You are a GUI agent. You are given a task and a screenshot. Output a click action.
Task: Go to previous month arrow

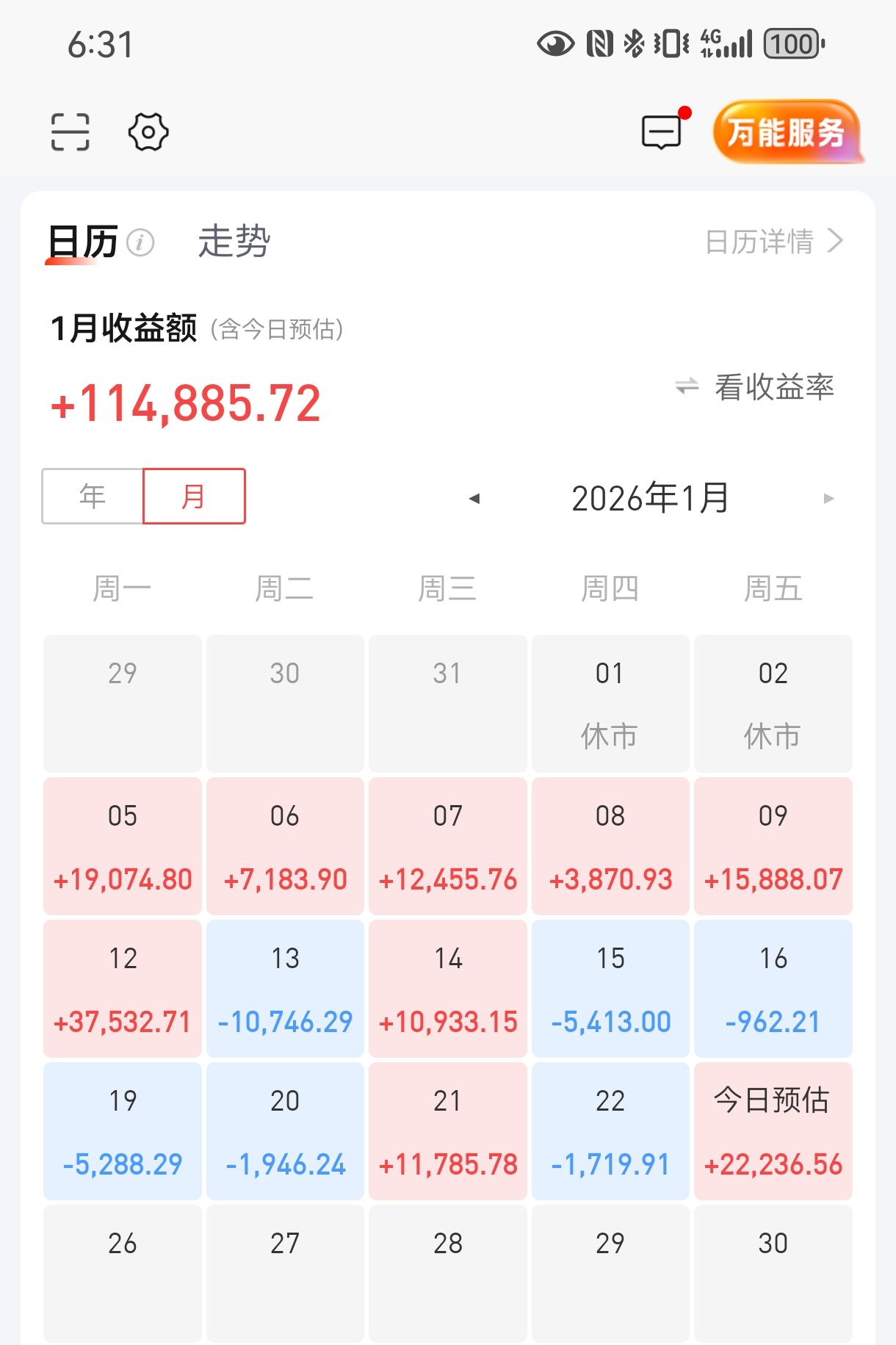[474, 499]
